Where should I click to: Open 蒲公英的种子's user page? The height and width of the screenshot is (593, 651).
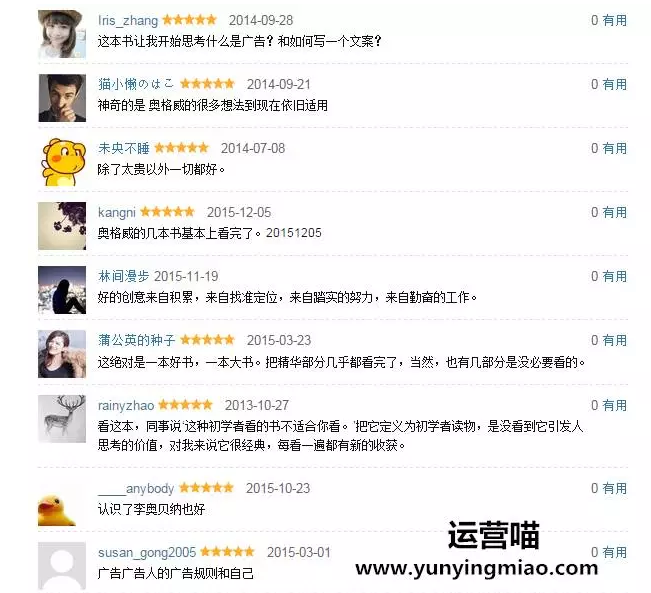136,340
